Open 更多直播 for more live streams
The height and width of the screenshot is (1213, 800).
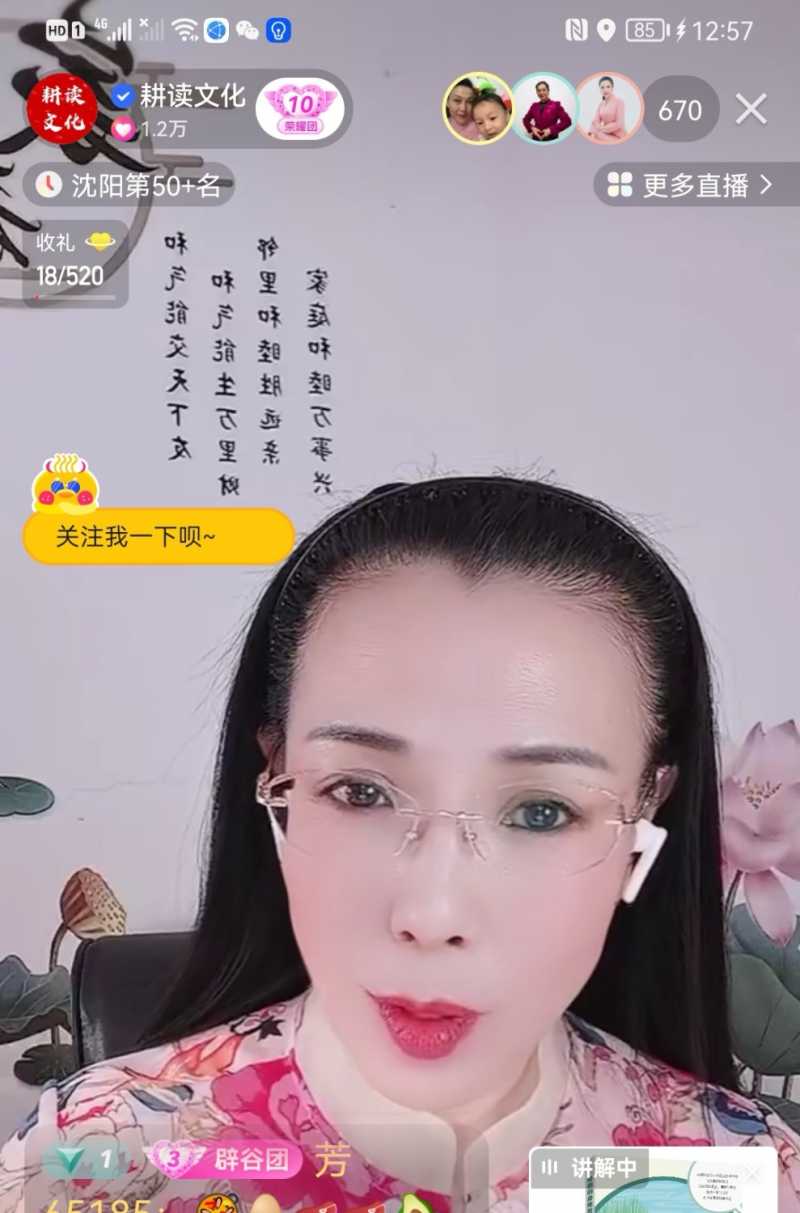(x=694, y=185)
